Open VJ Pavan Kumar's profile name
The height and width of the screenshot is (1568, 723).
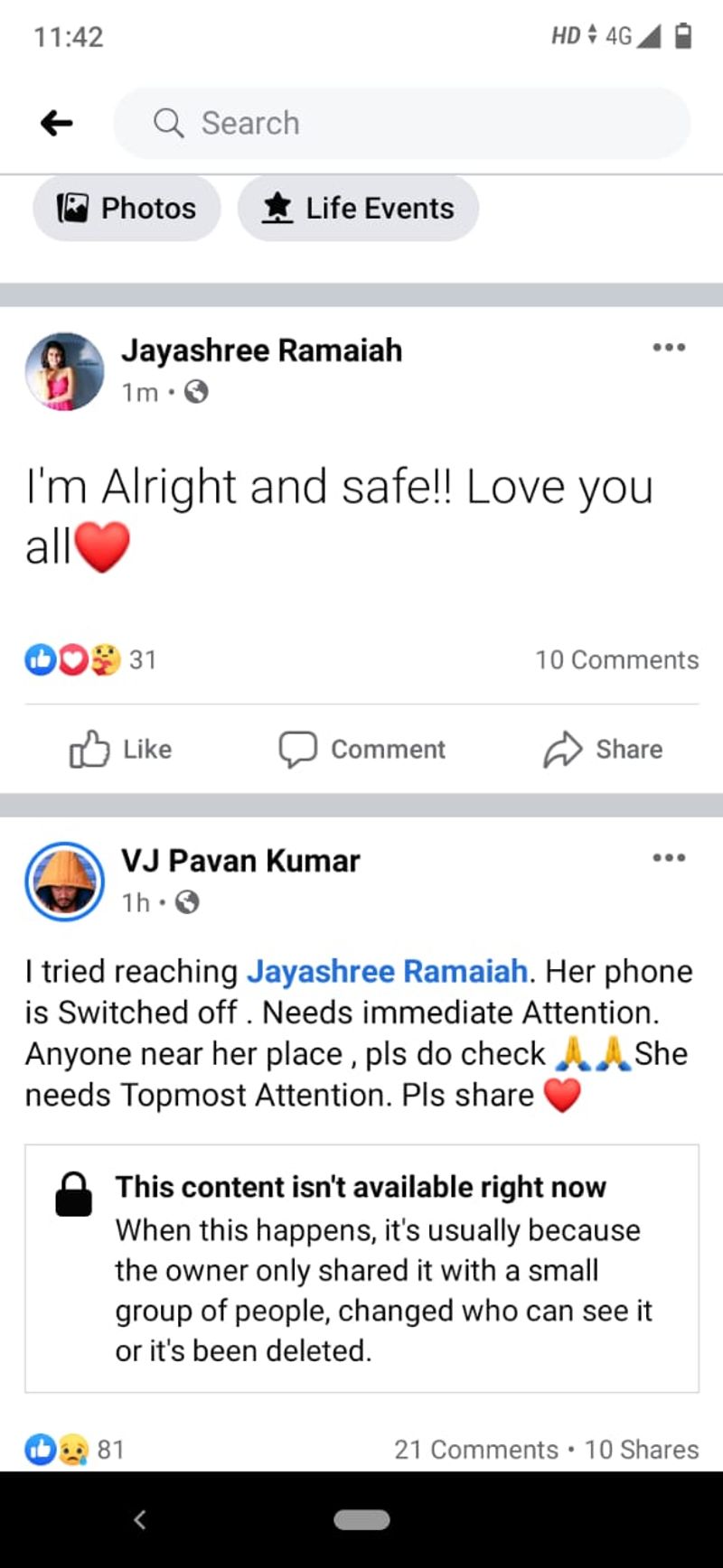click(x=240, y=861)
